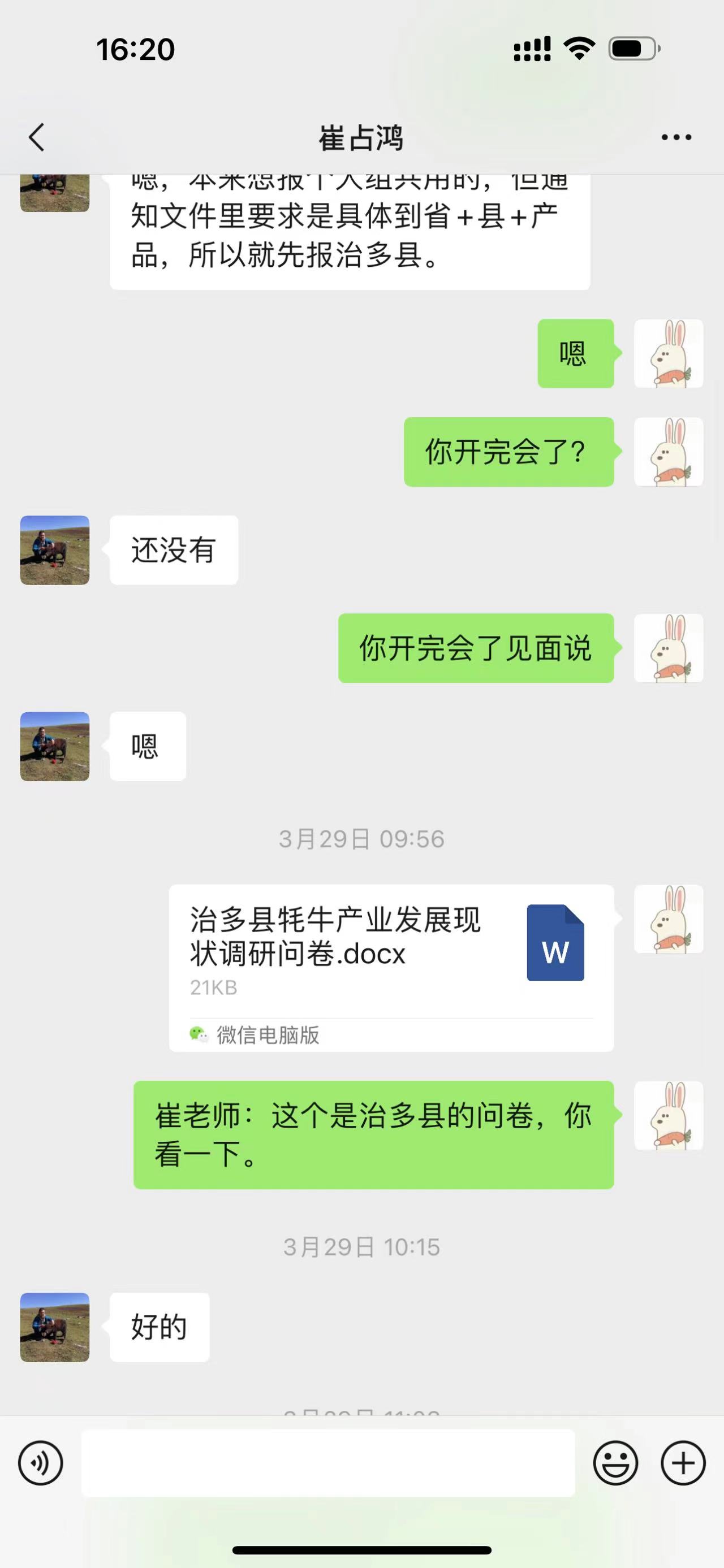The width and height of the screenshot is (724, 1568).
Task: Open the chat info overflow menu
Action: [x=676, y=137]
